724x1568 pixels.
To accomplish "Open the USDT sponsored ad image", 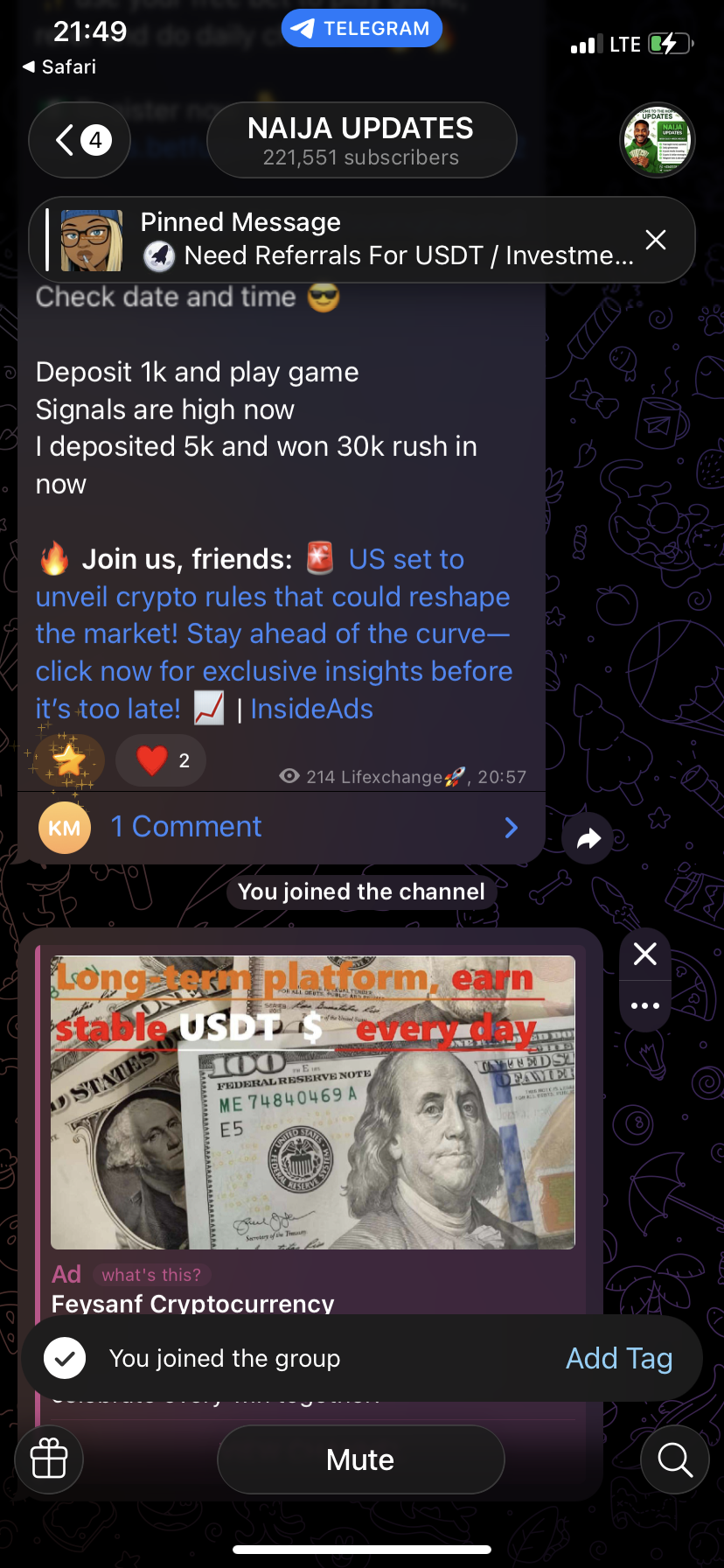I will [312, 1102].
